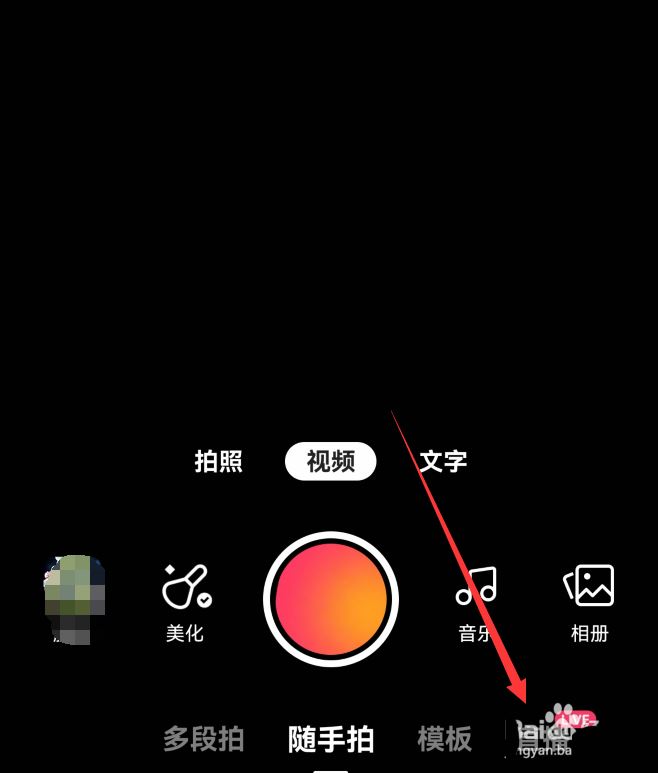Select the 随手拍 quick shot tab
This screenshot has width=658, height=773.
point(331,740)
